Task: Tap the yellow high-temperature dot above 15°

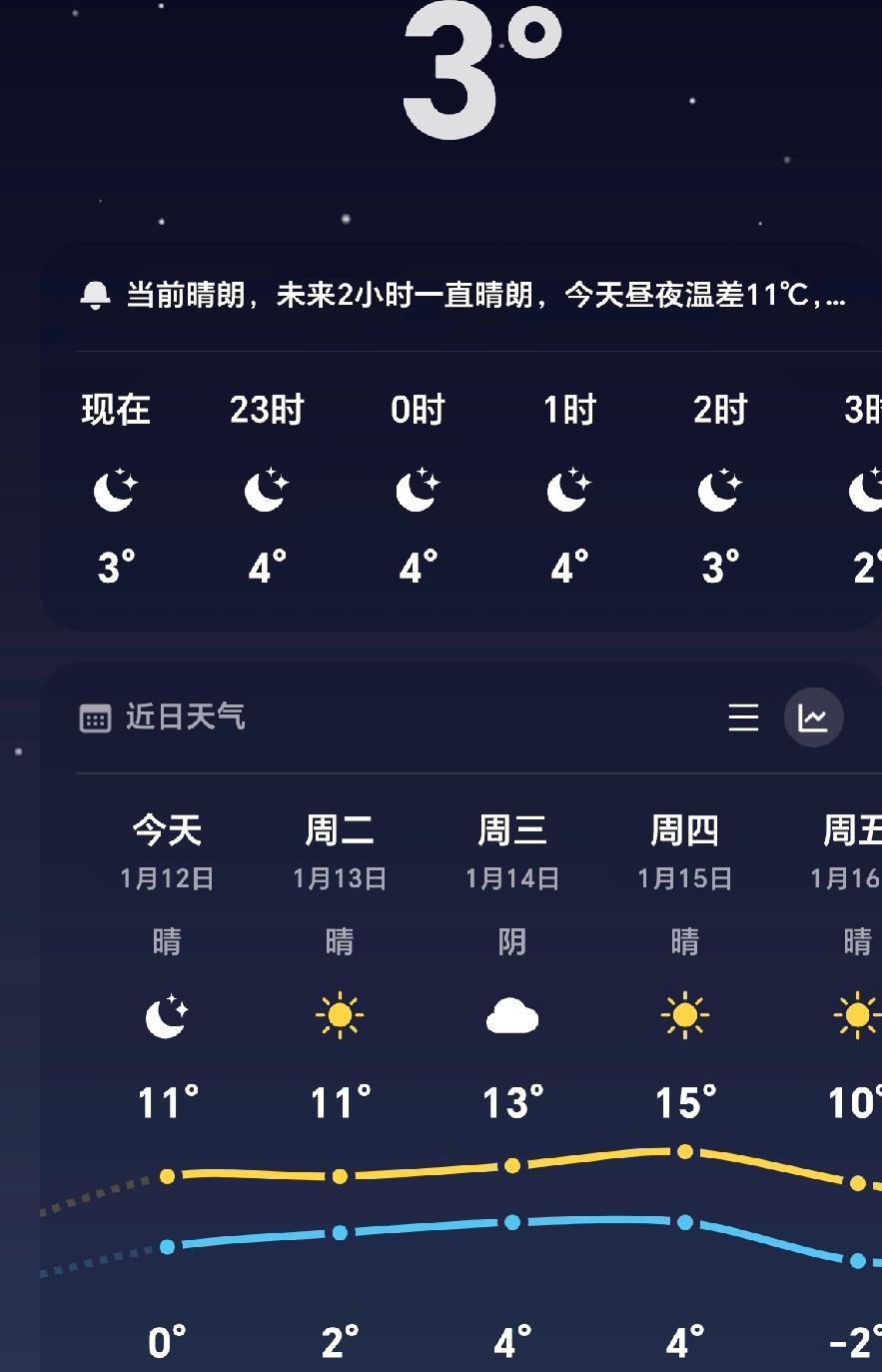Action: click(x=684, y=1151)
